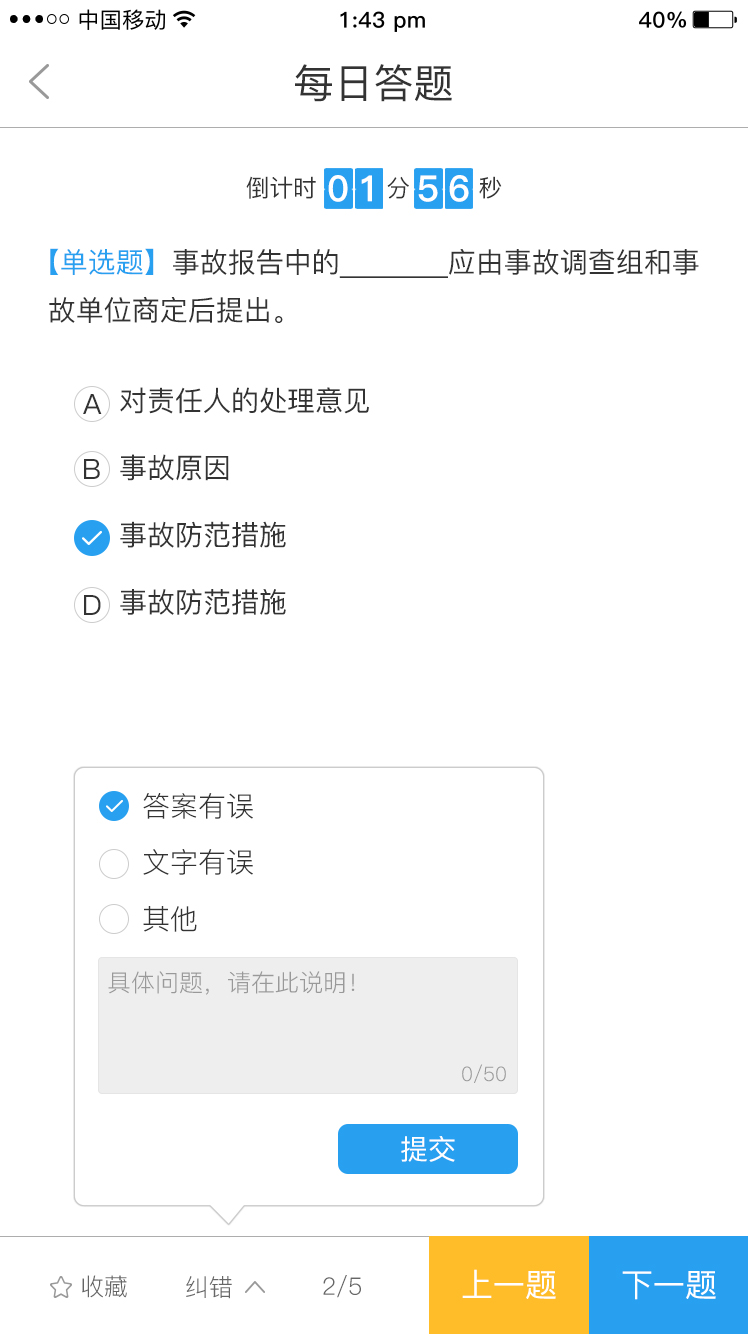This screenshot has height=1334, width=748.
Task: Go to the previous question 上一题
Action: [x=509, y=1286]
